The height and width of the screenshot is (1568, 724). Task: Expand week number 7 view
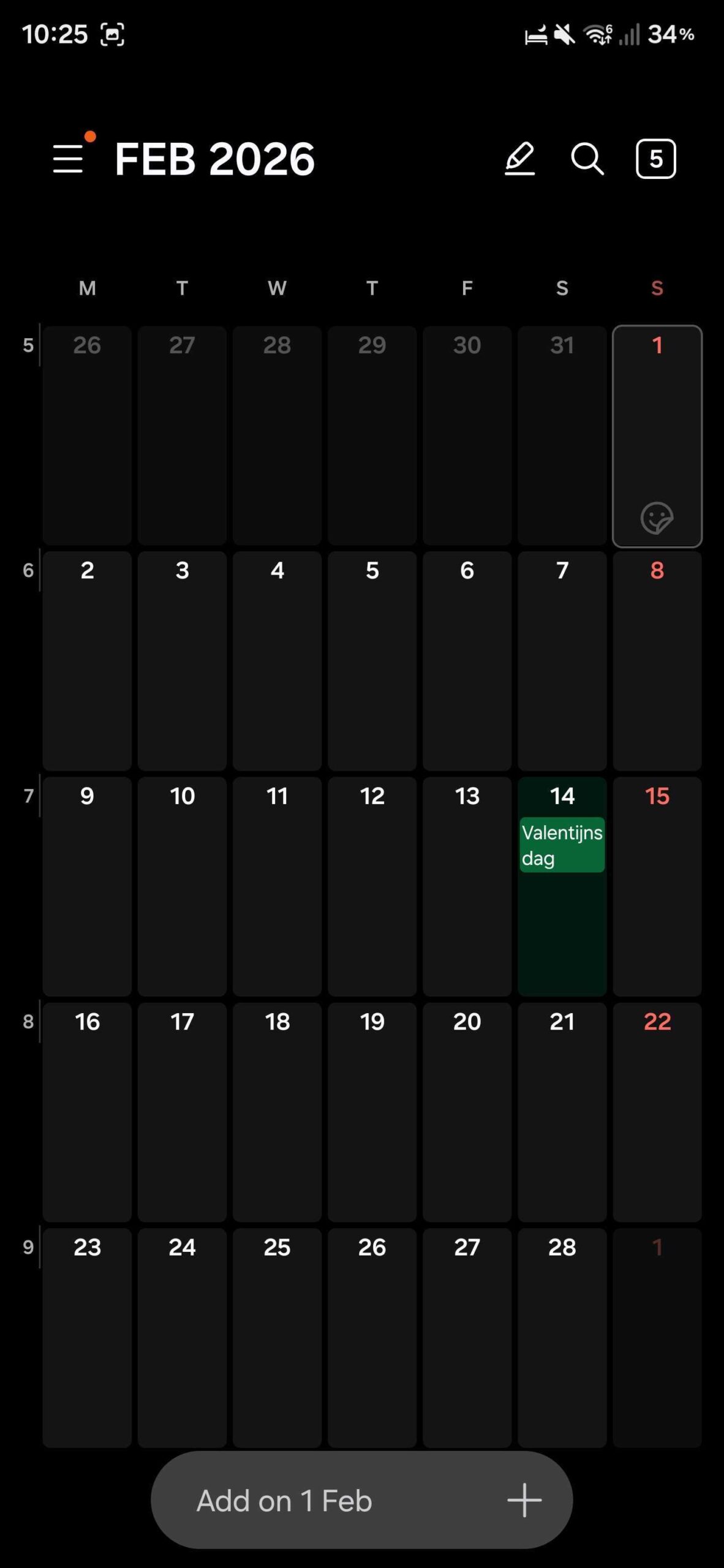pyautogui.click(x=28, y=796)
